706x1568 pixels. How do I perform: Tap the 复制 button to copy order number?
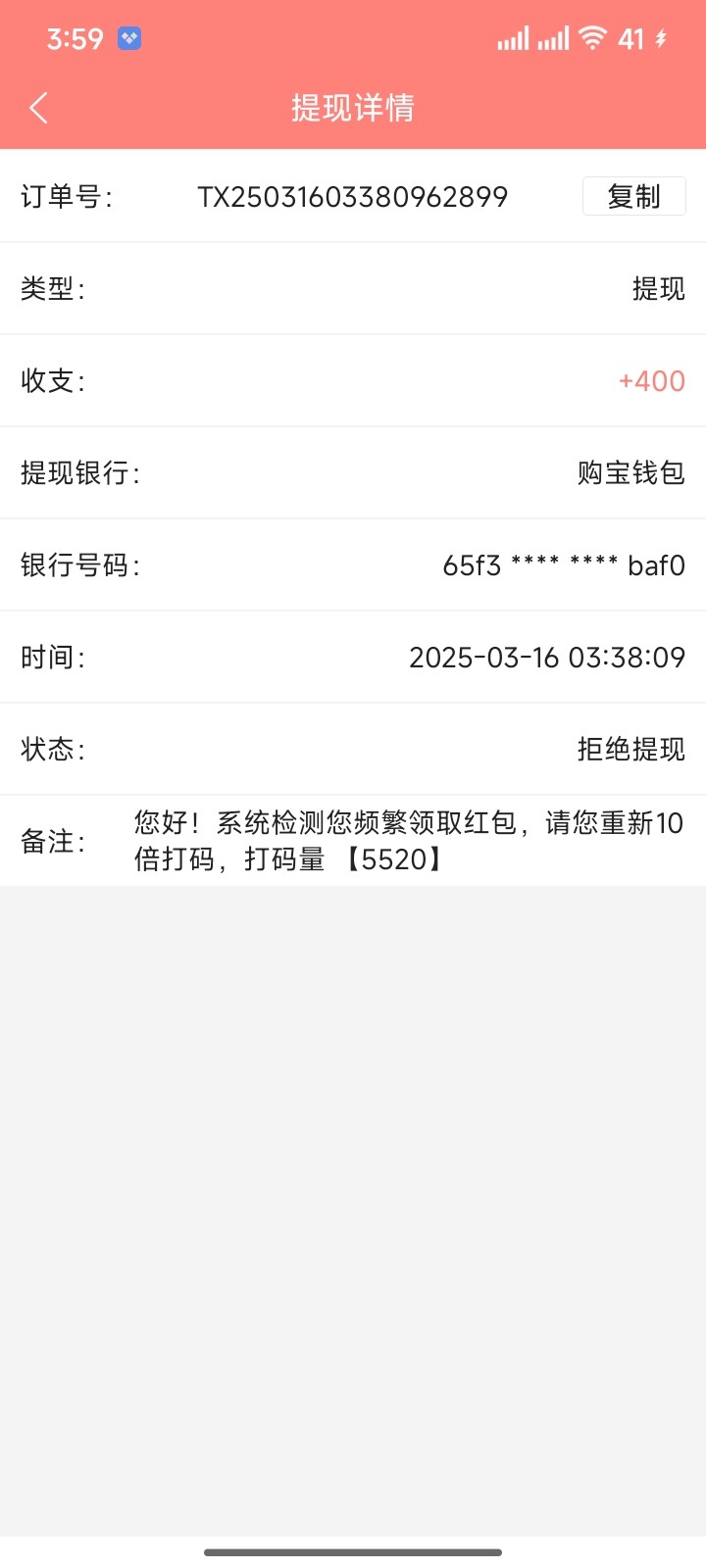633,196
